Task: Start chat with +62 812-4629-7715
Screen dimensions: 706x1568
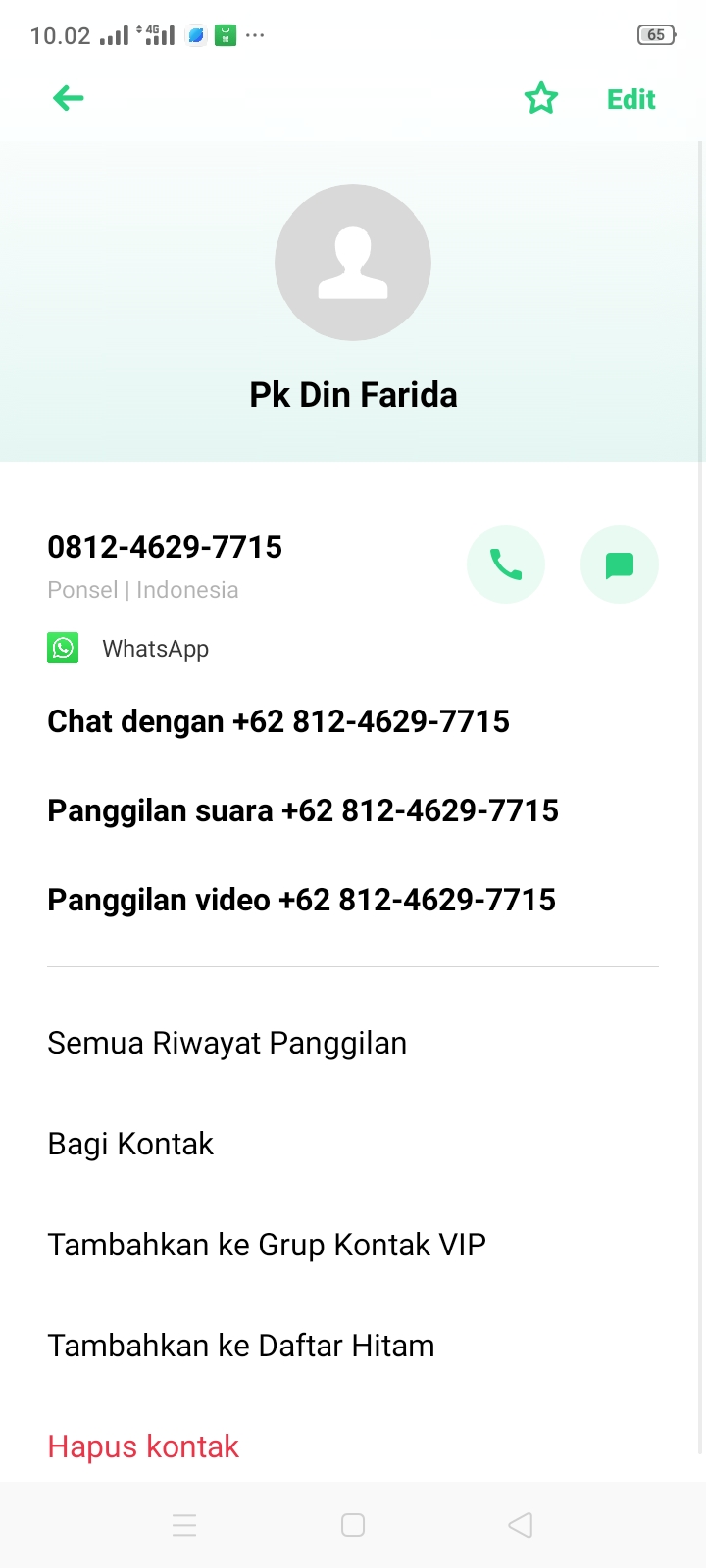Action: [278, 721]
